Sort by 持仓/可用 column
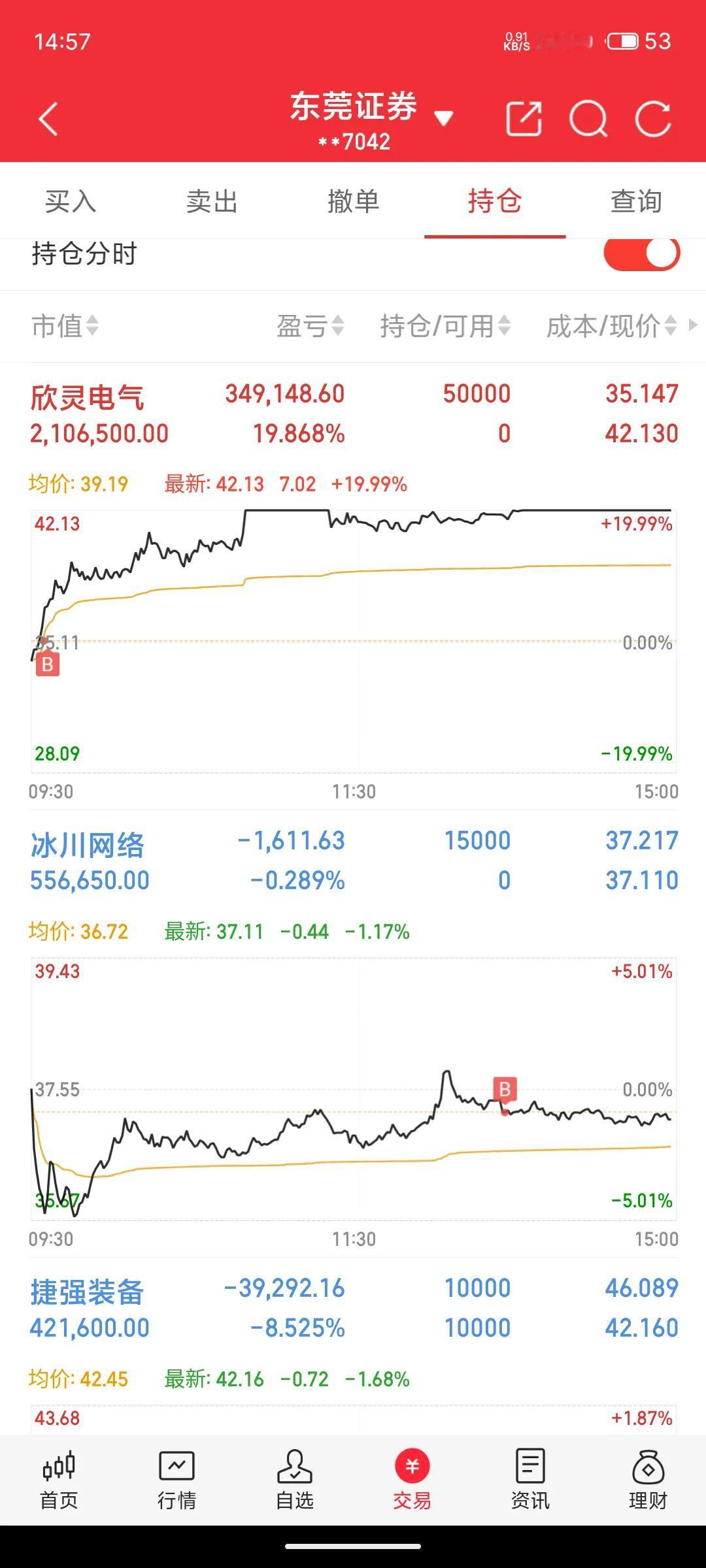The height and width of the screenshot is (1568, 706). click(445, 326)
